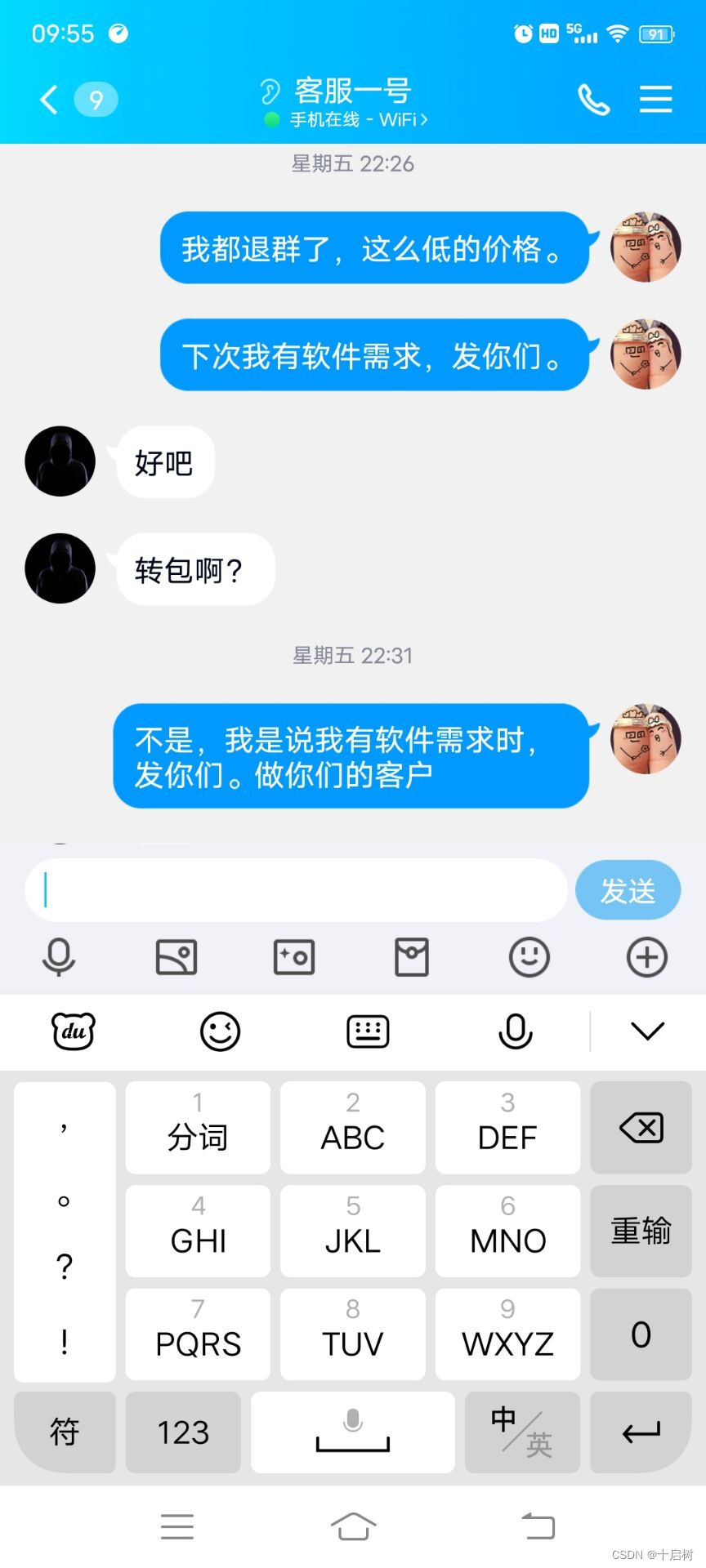Go back to the message list

[x=49, y=100]
